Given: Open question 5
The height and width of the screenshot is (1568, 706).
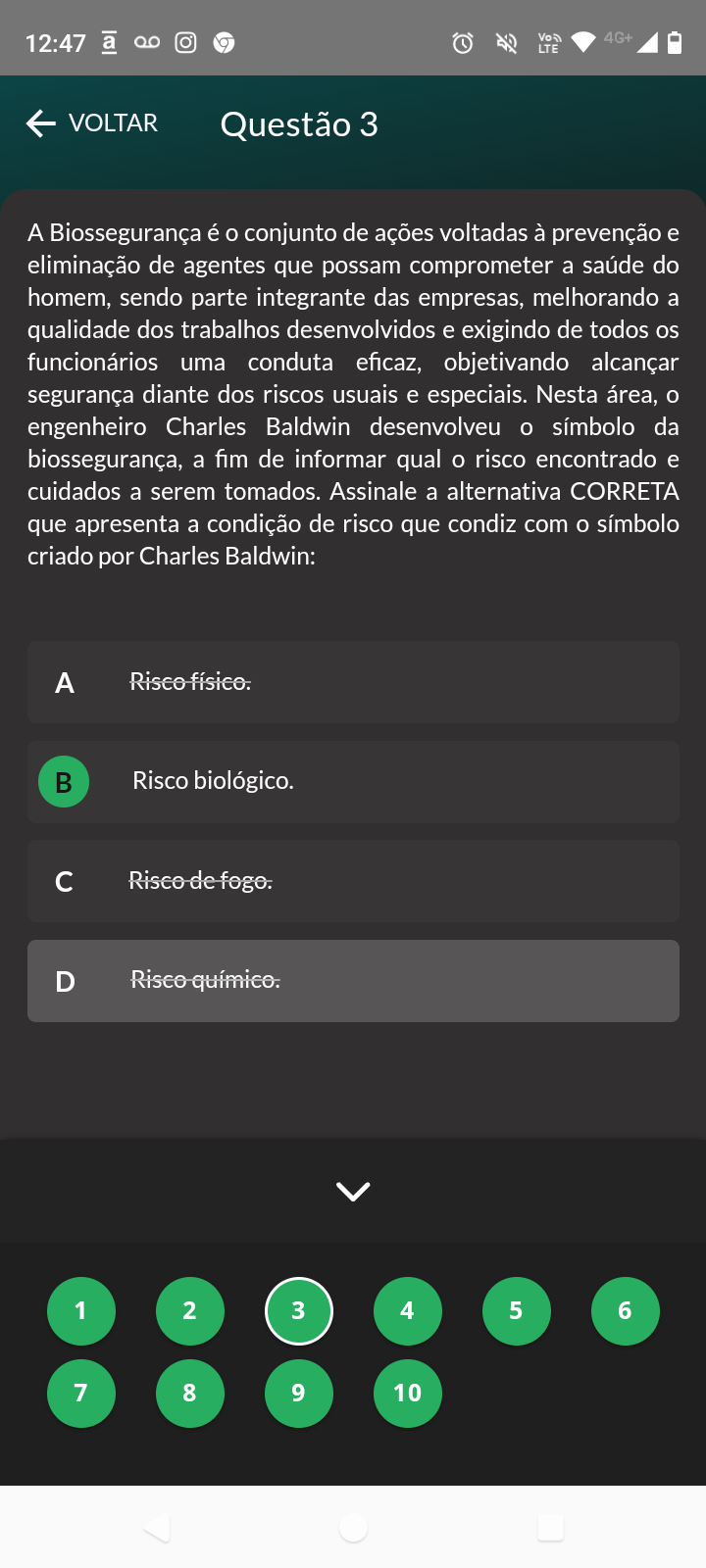Looking at the screenshot, I should pyautogui.click(x=517, y=1311).
